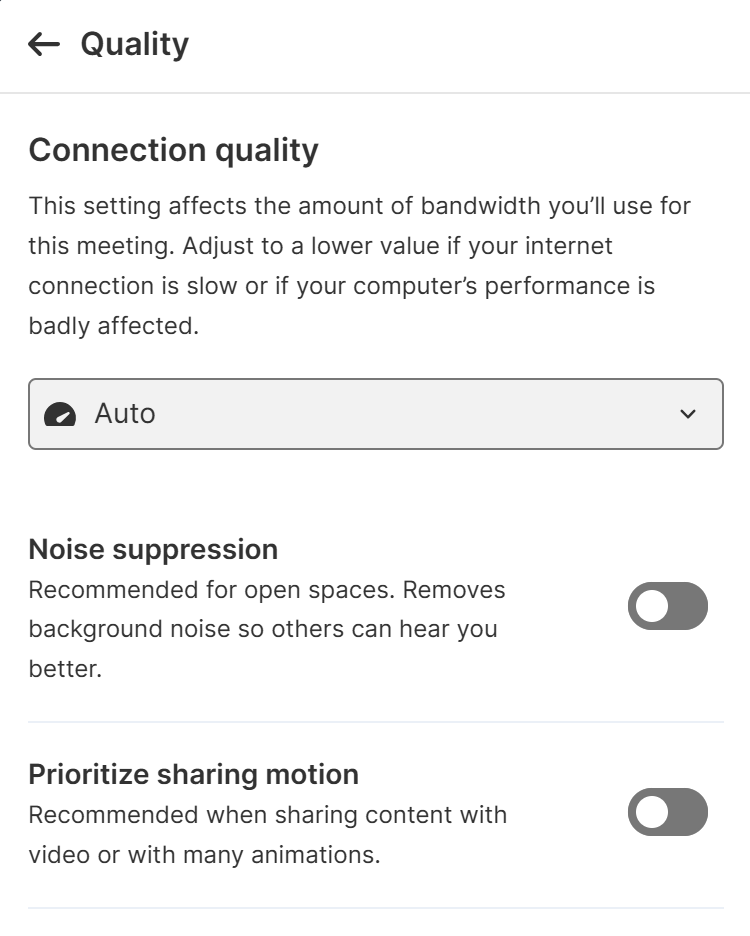Open the Auto connection quality dropdown
750x936 pixels.
click(375, 413)
